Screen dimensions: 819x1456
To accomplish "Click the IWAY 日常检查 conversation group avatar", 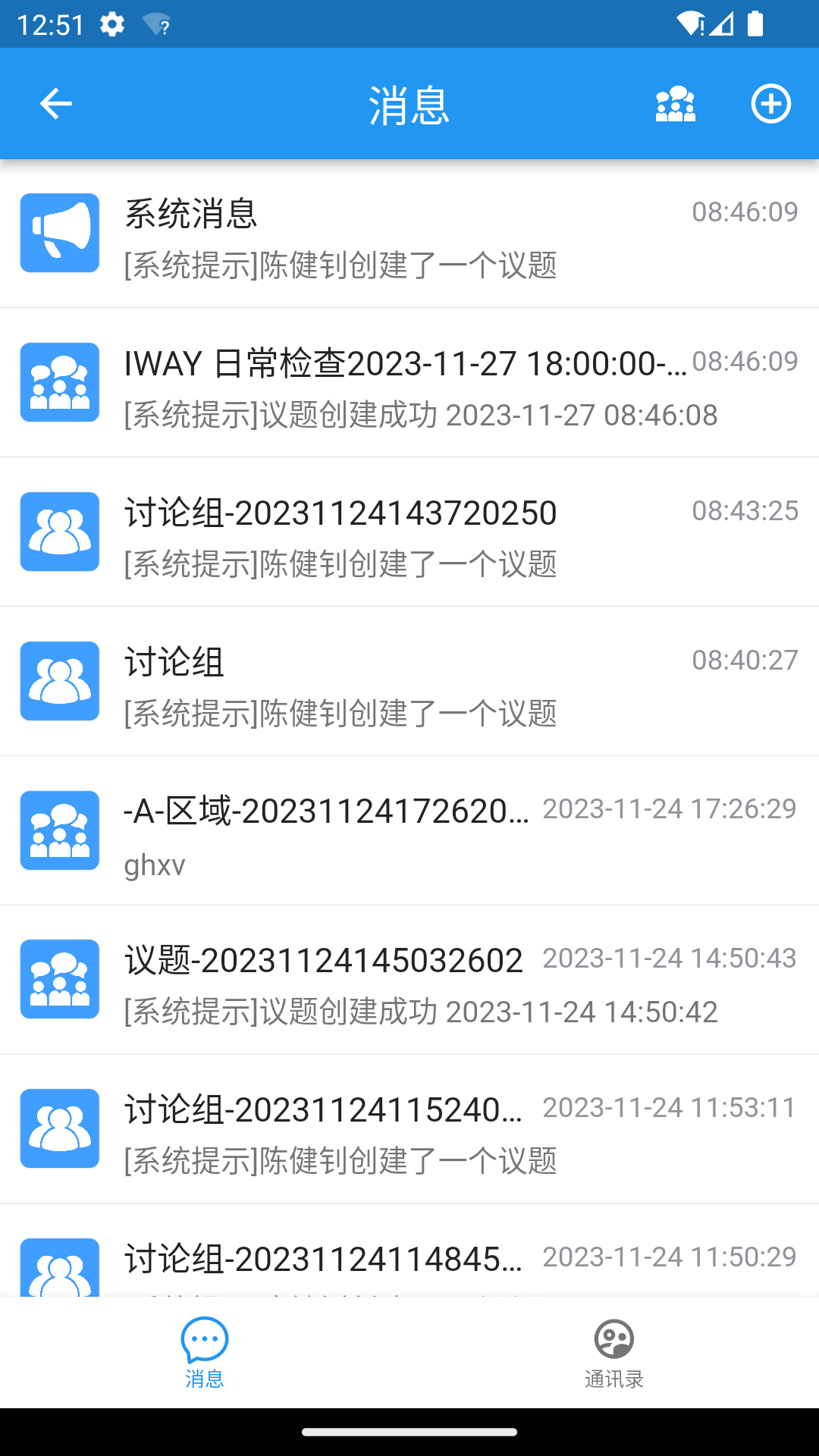I will pos(59,381).
